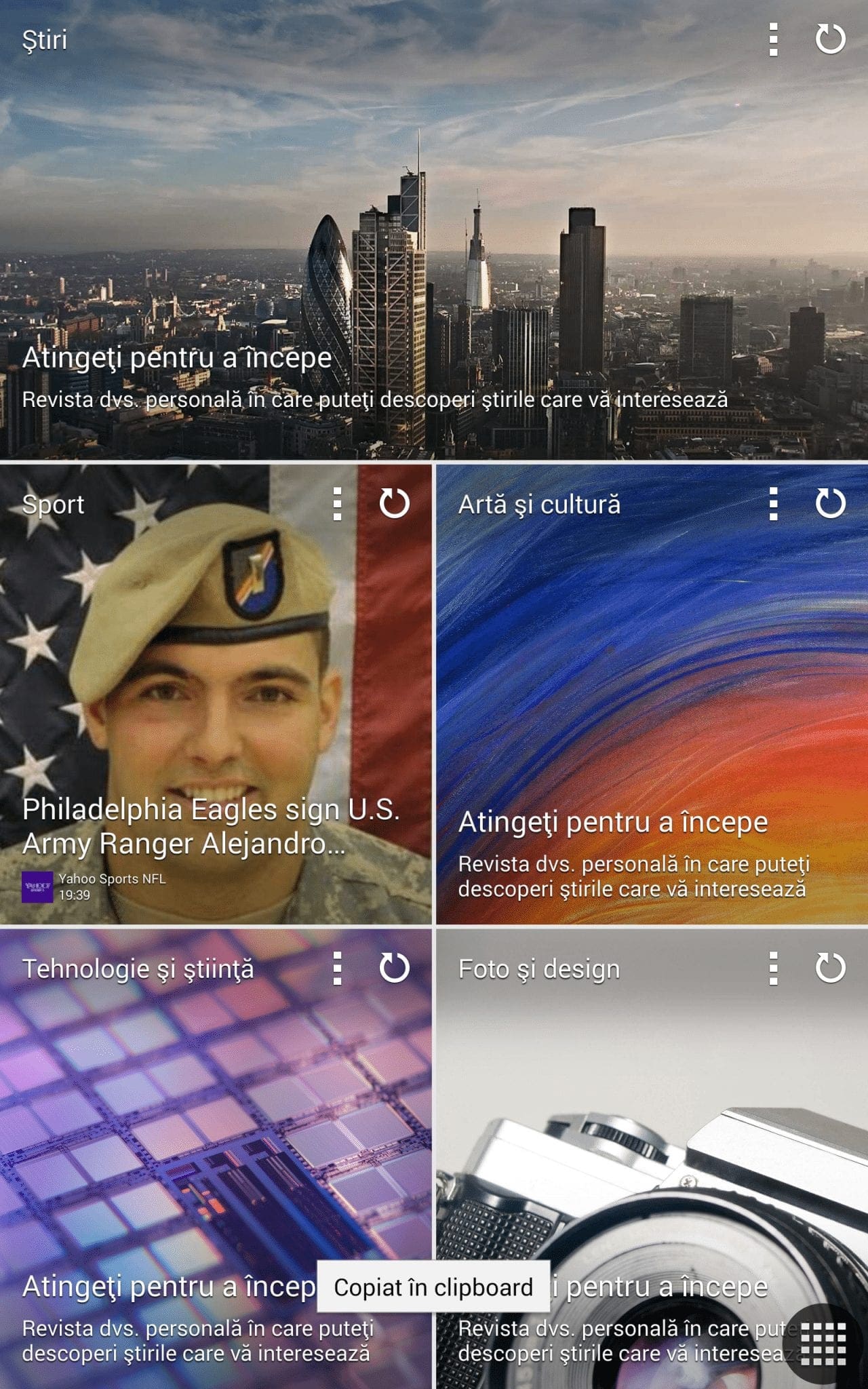Reload the Artă și cultură feed

830,504
